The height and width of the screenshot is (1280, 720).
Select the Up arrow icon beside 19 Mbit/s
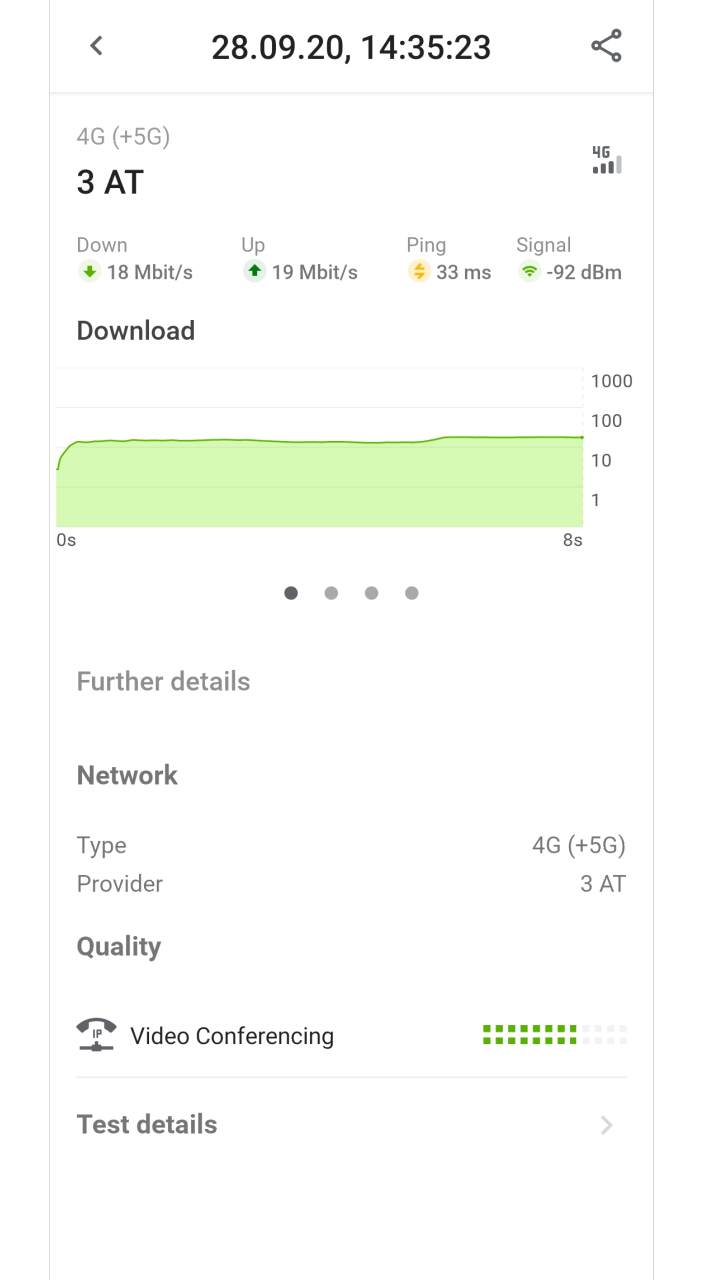click(254, 271)
